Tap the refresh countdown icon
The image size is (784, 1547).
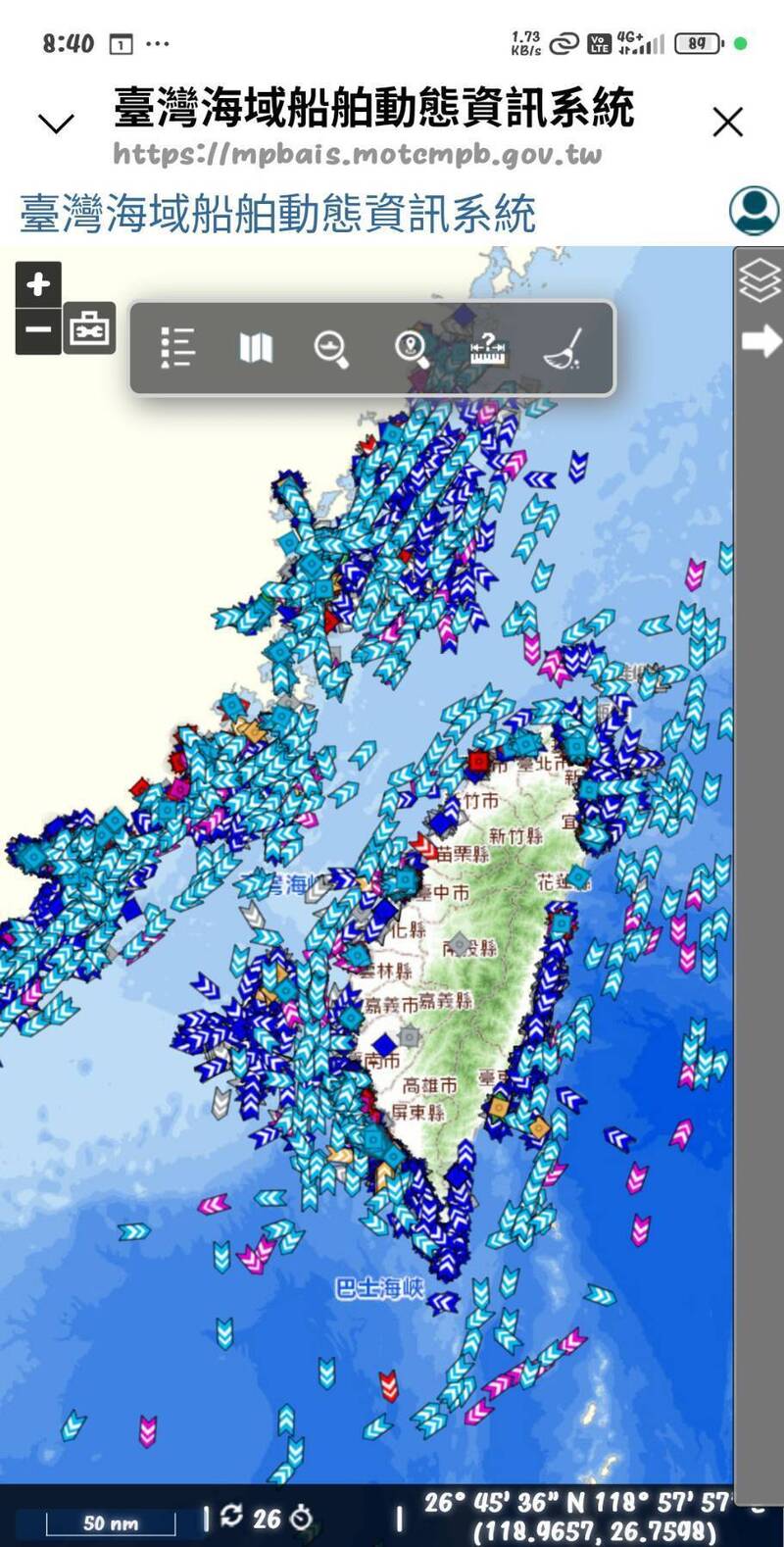coord(232,1517)
